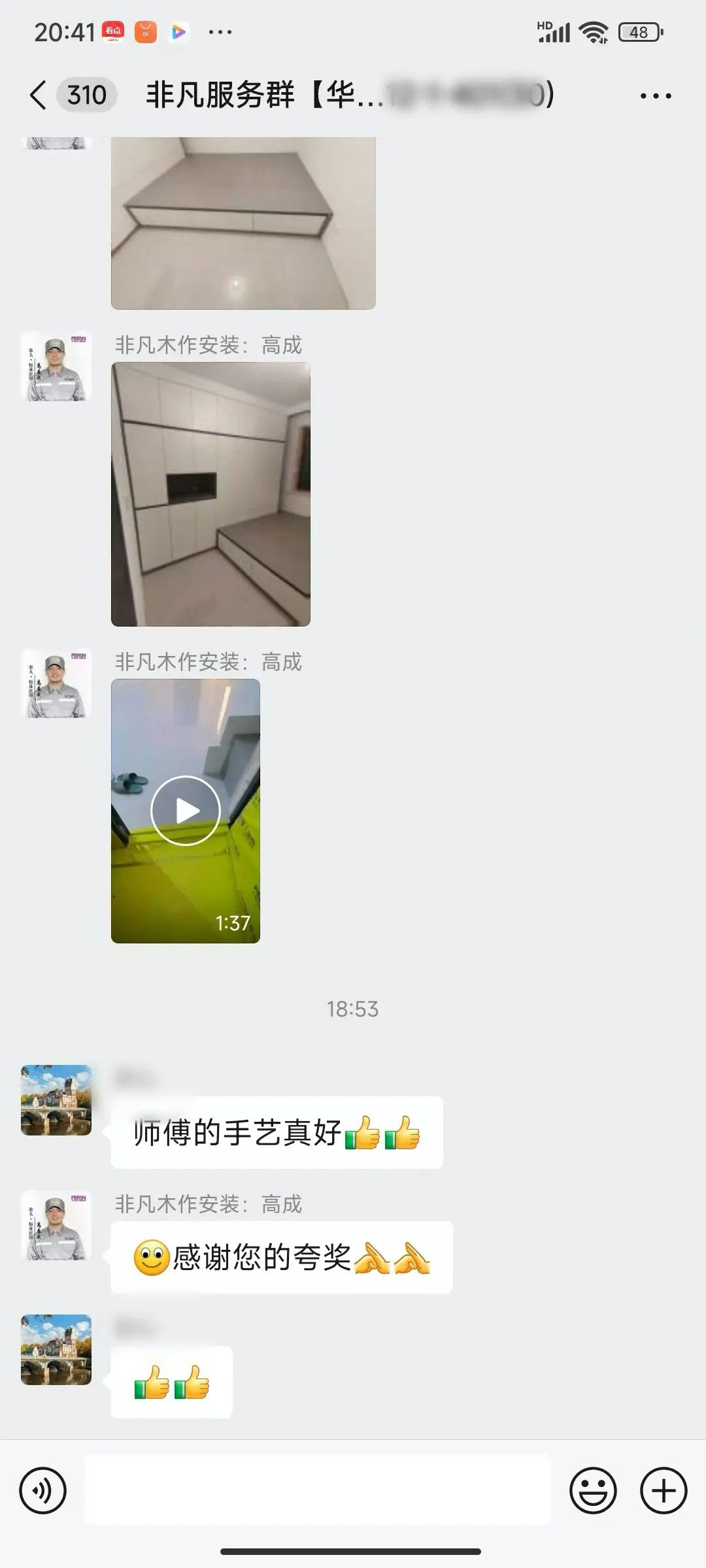Screen dimensions: 706x1568
Task: Open profile of the 师傅的手艺真好 sender
Action: point(56,1100)
